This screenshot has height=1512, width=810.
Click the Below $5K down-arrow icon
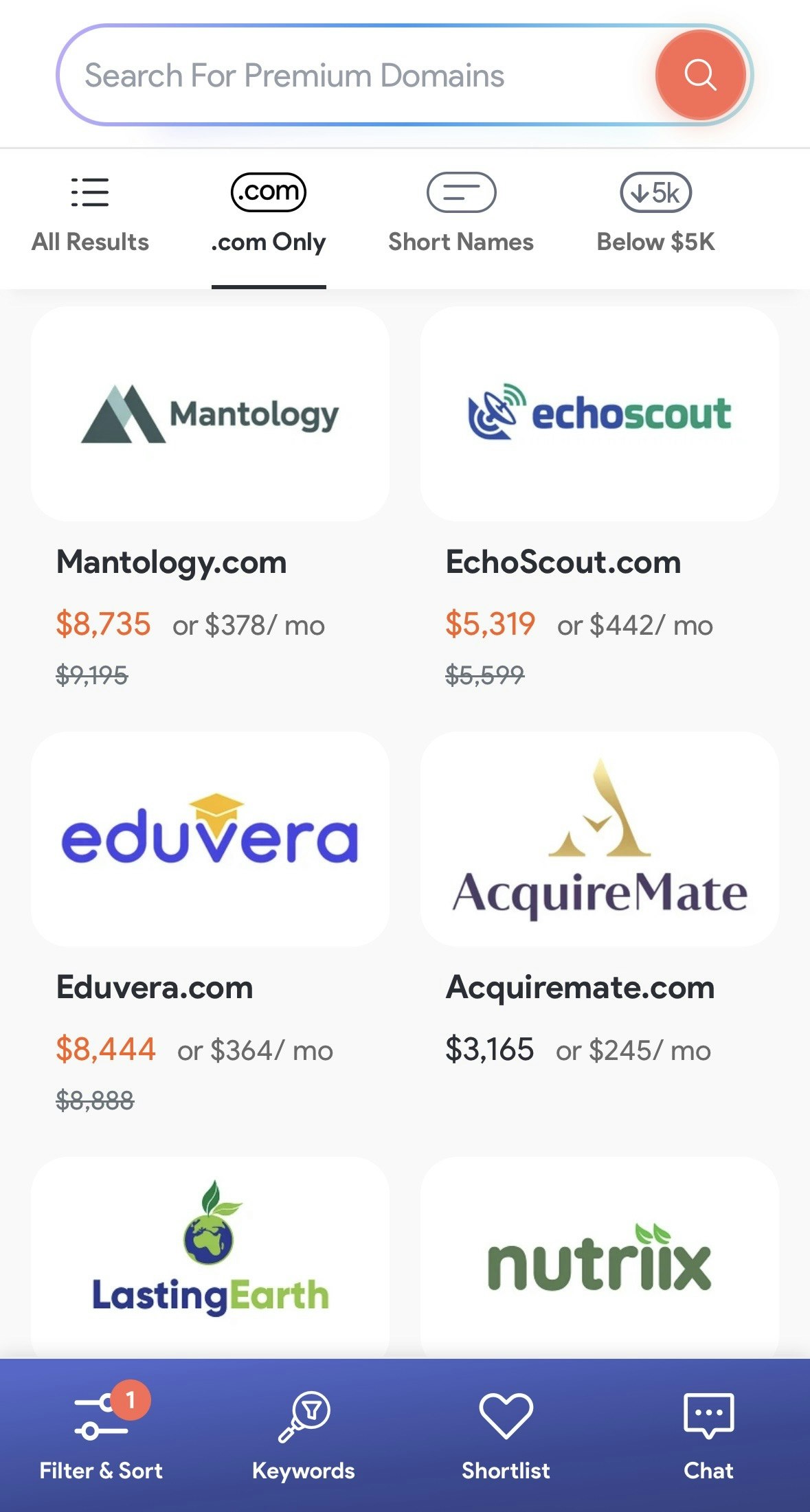(654, 193)
